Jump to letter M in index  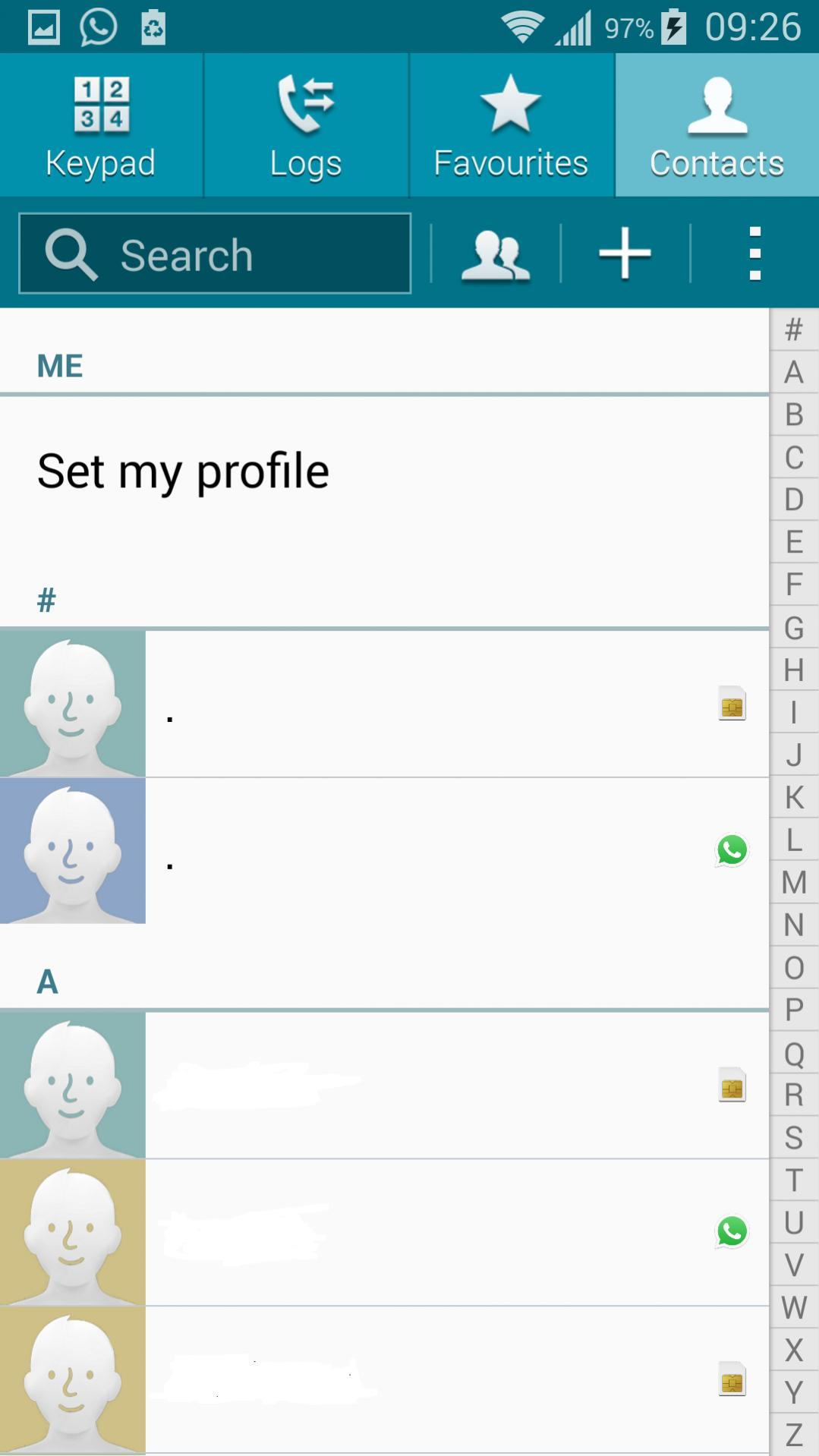pos(794,882)
